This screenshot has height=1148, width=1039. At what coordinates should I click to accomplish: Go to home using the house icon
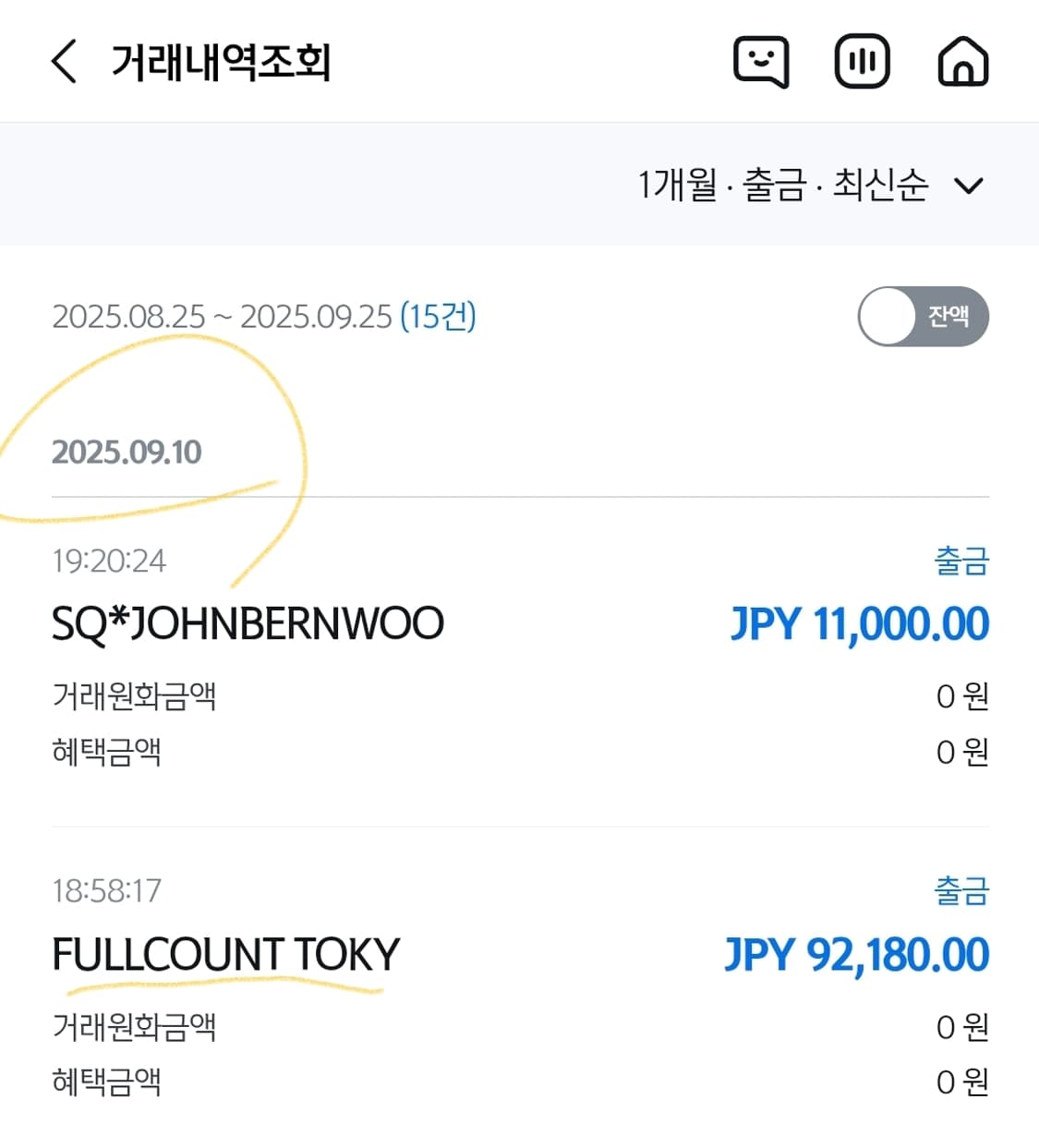(x=963, y=62)
